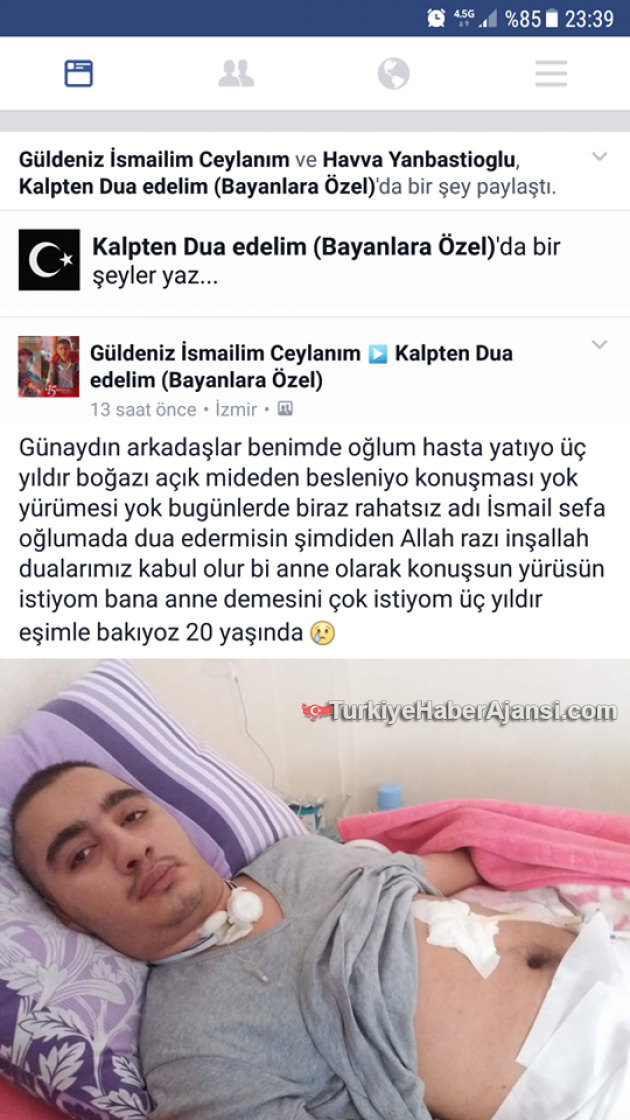Image resolution: width=630 pixels, height=1120 pixels.
Task: Expand the chevron on the shared-in-group story header
Action: [599, 157]
